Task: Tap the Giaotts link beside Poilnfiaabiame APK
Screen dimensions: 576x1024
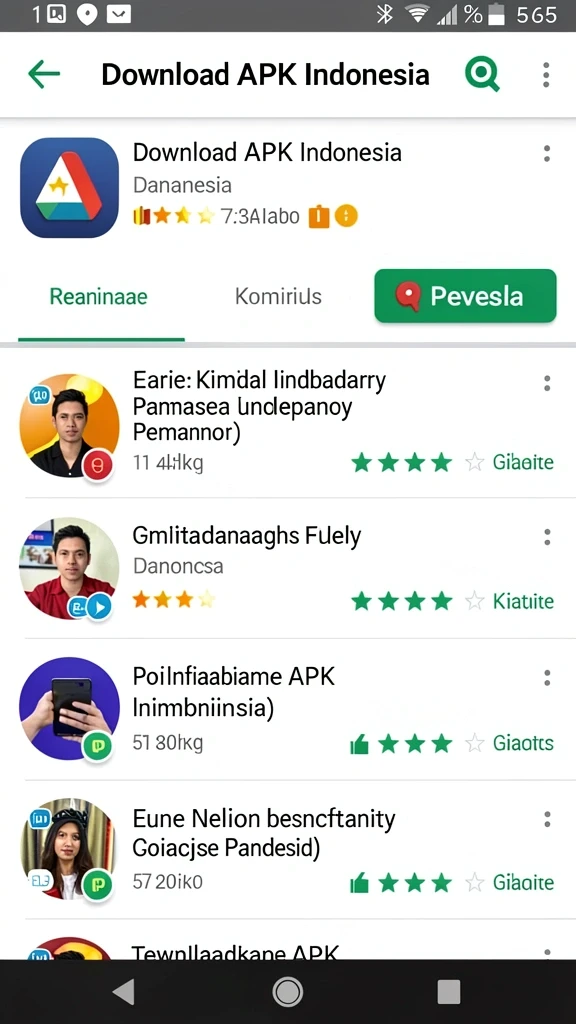Action: click(x=523, y=743)
